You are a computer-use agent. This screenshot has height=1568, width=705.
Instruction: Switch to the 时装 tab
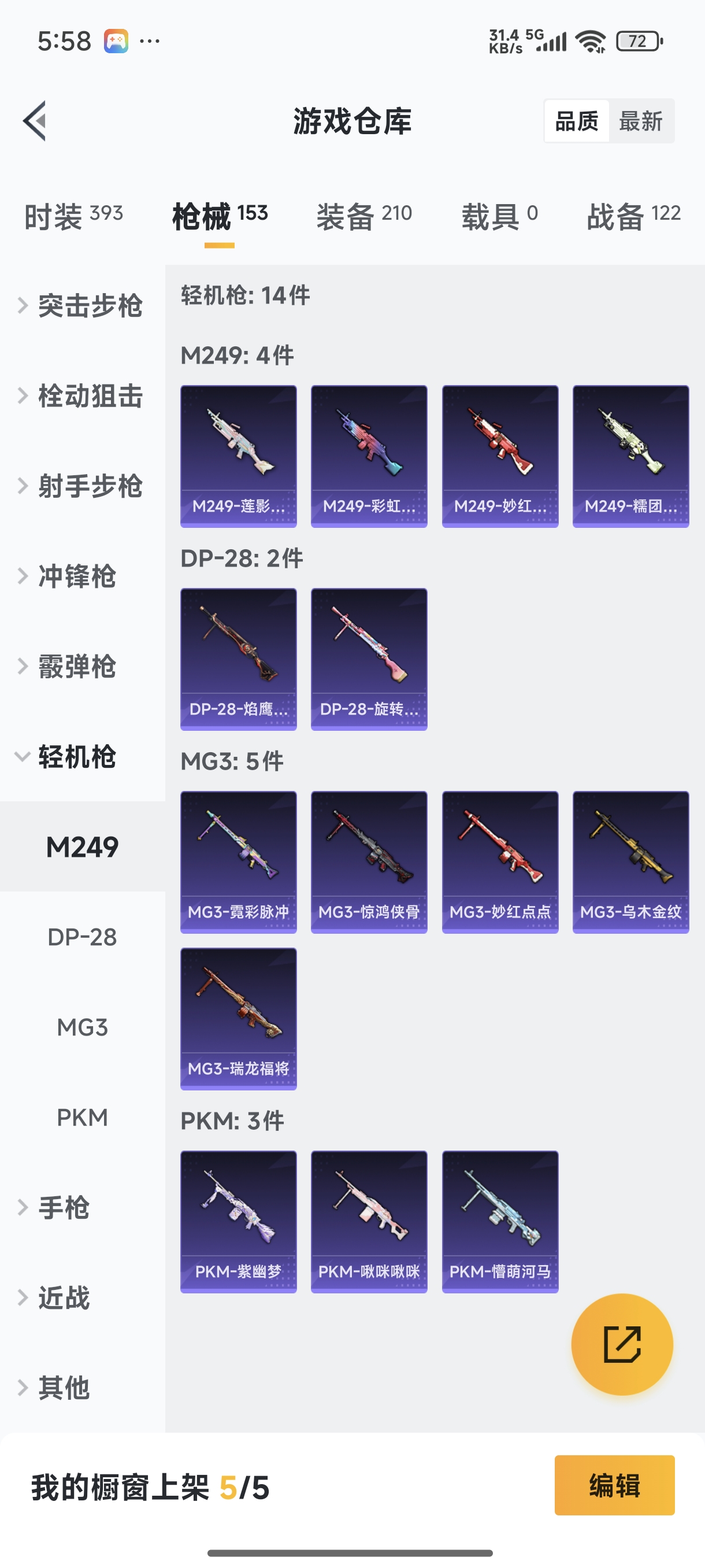click(x=73, y=216)
